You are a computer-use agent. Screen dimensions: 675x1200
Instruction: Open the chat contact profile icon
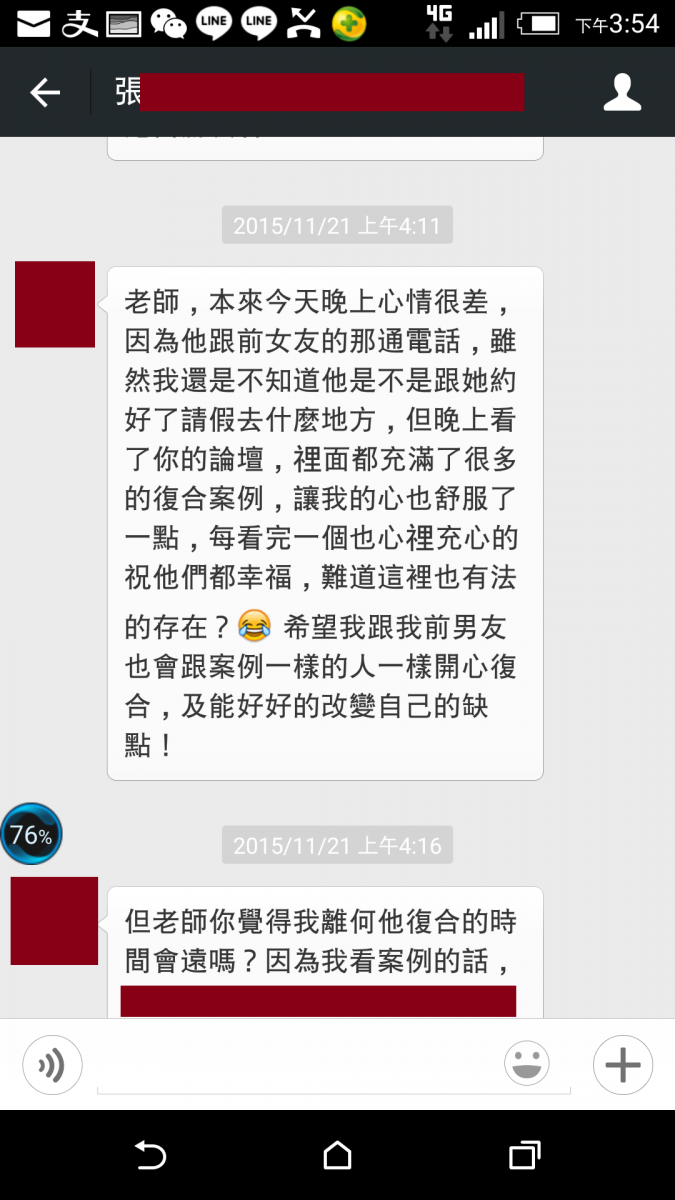coord(622,92)
